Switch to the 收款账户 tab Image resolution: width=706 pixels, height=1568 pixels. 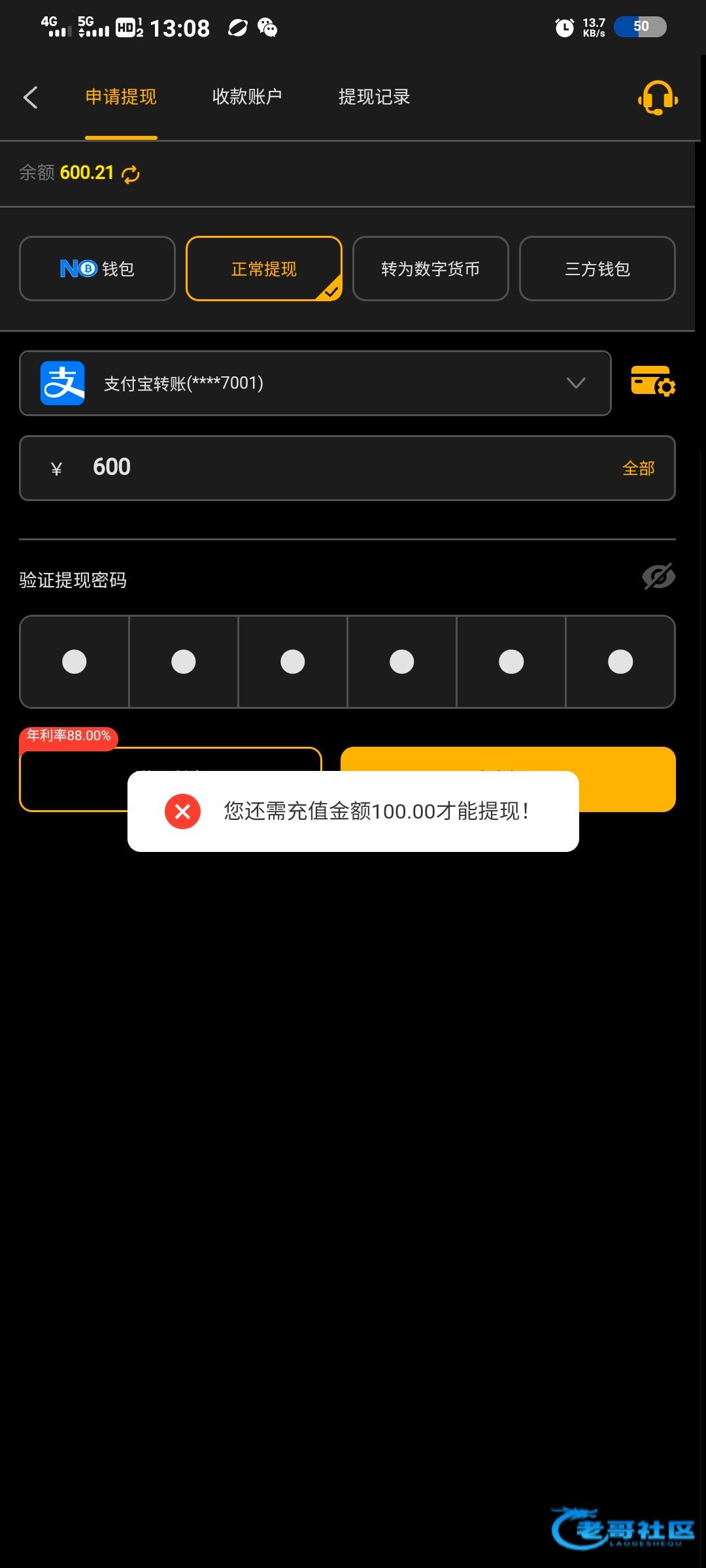point(247,97)
